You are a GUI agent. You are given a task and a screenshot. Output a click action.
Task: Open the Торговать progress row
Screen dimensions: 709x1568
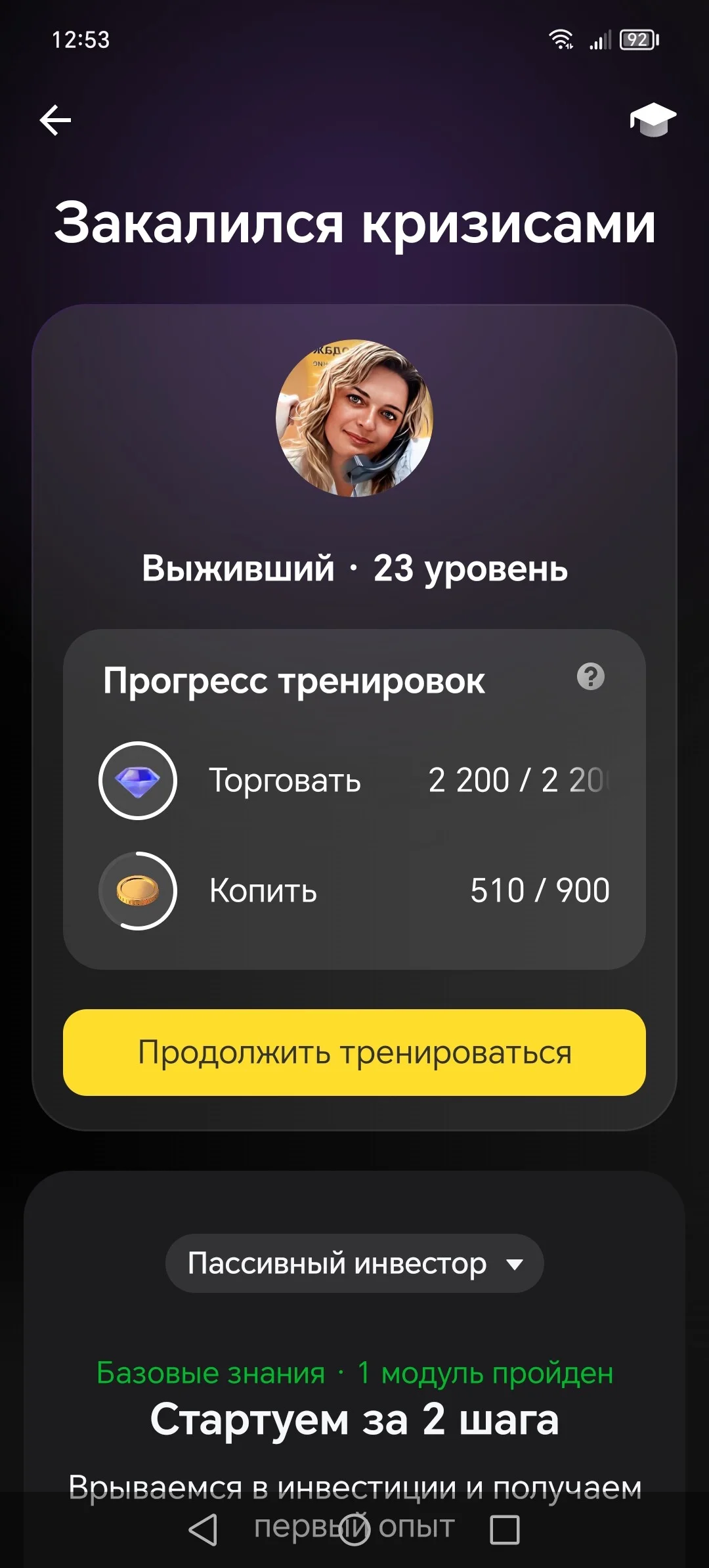click(x=354, y=780)
